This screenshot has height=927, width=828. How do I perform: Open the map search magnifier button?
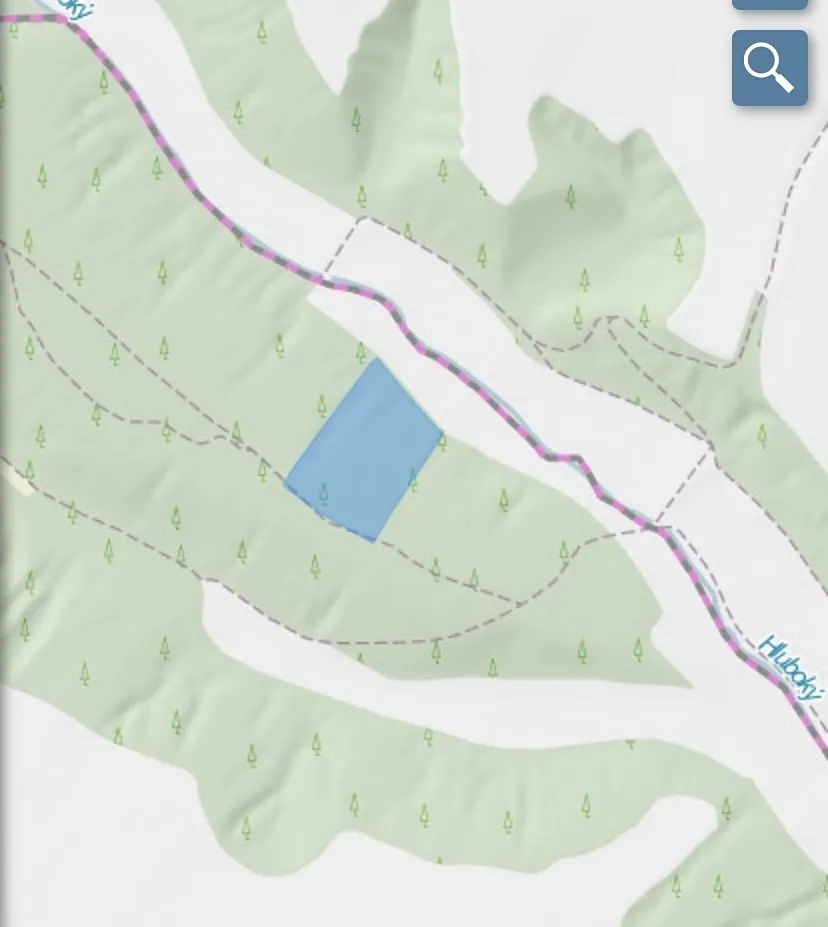769,68
